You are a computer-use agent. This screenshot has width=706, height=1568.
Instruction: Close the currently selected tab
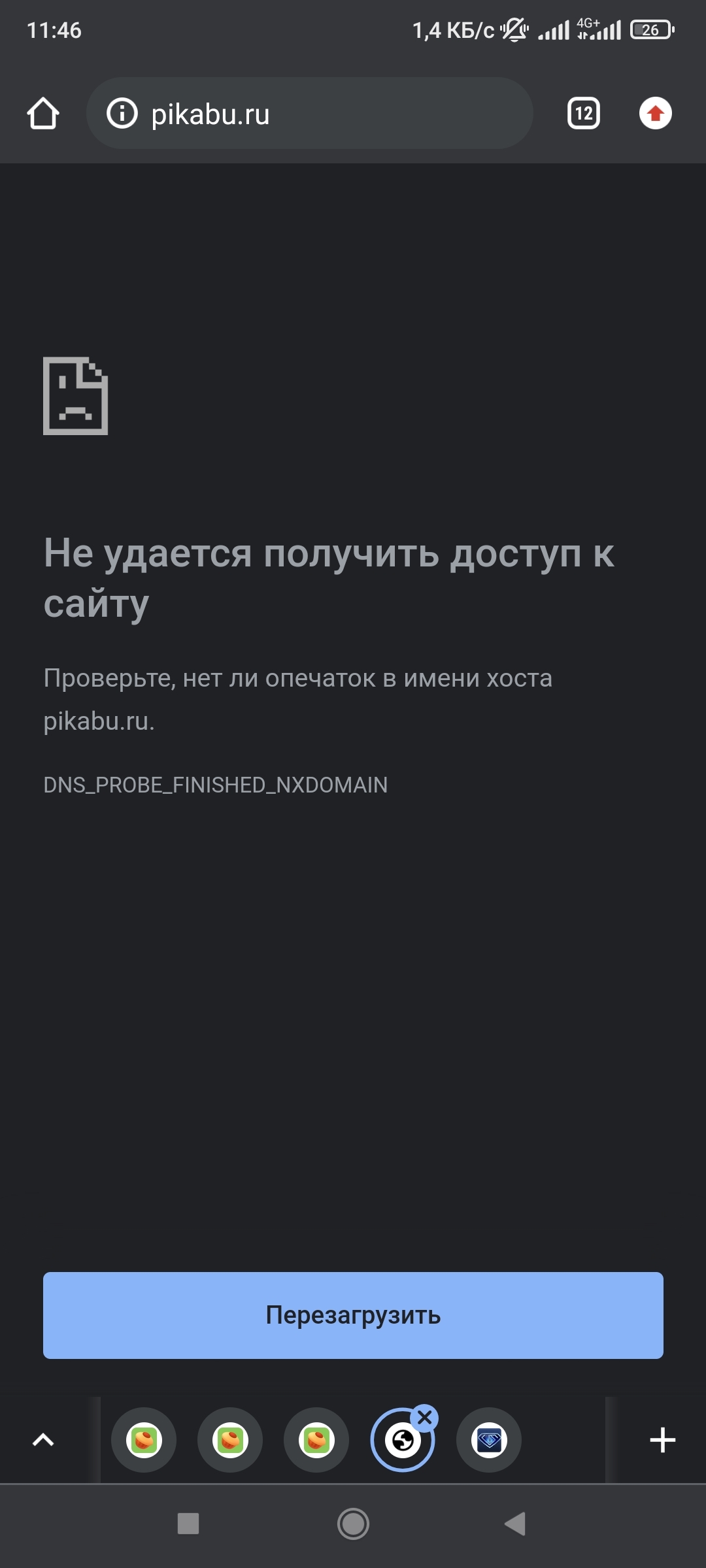pyautogui.click(x=425, y=1418)
